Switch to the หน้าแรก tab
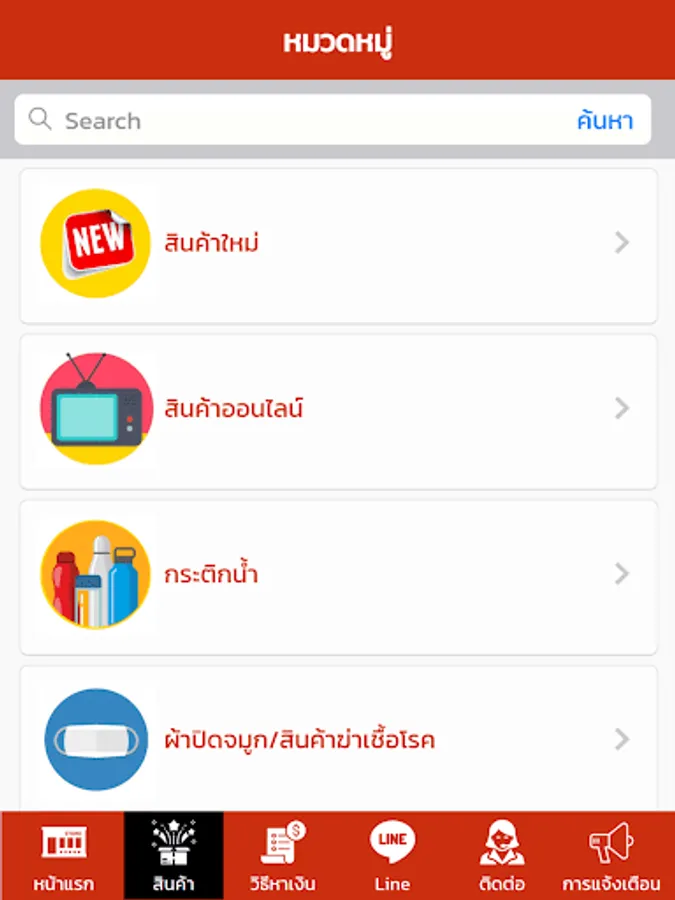 point(63,856)
